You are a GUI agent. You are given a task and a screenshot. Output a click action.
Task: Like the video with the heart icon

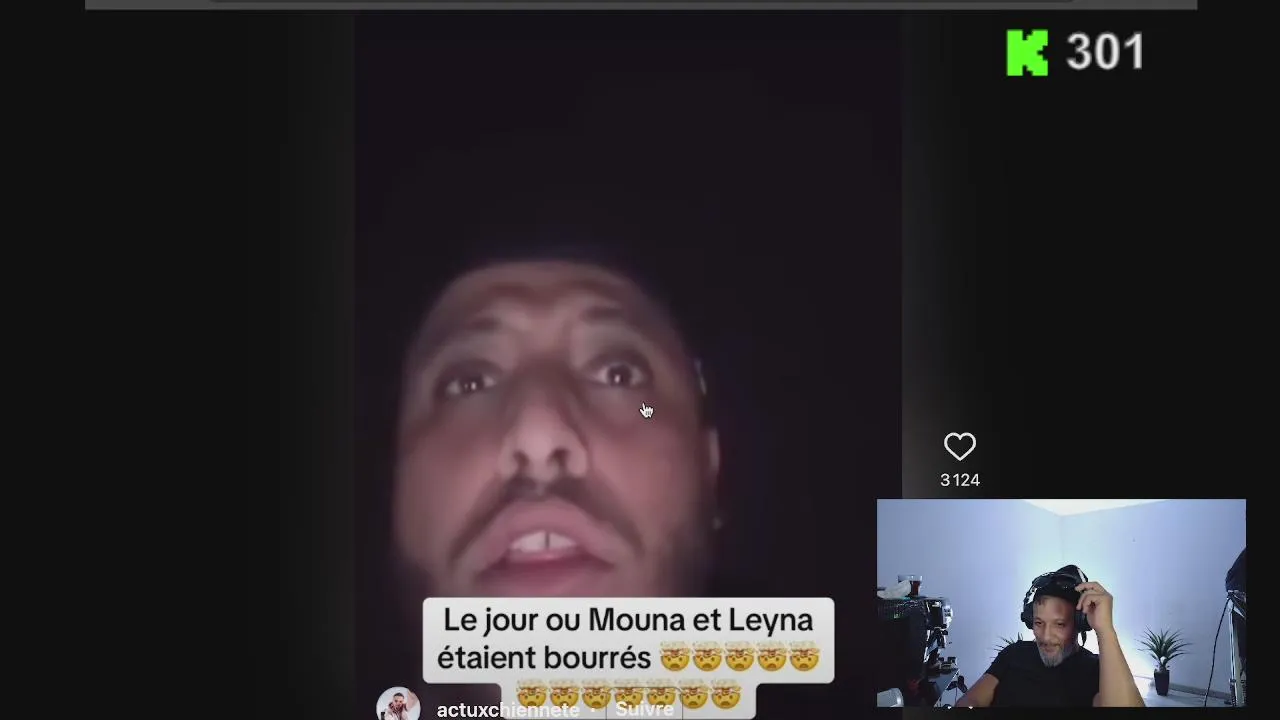pyautogui.click(x=959, y=447)
